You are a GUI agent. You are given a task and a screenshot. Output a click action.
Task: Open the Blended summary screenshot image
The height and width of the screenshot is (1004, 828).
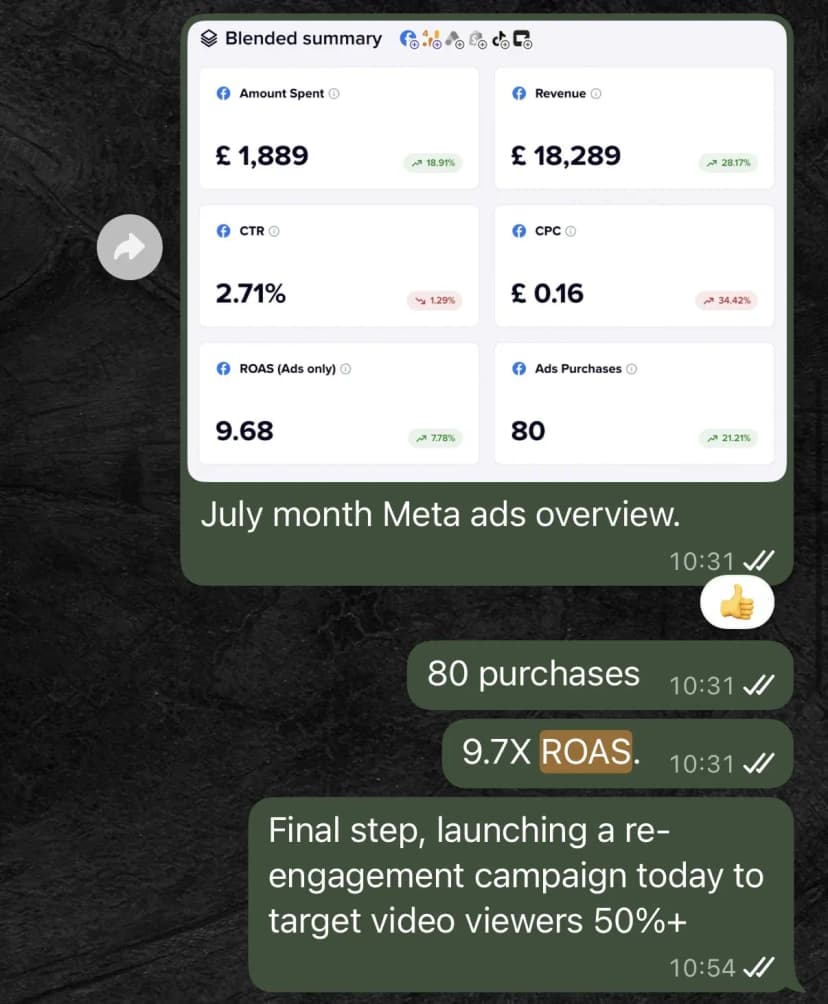[x=487, y=250]
